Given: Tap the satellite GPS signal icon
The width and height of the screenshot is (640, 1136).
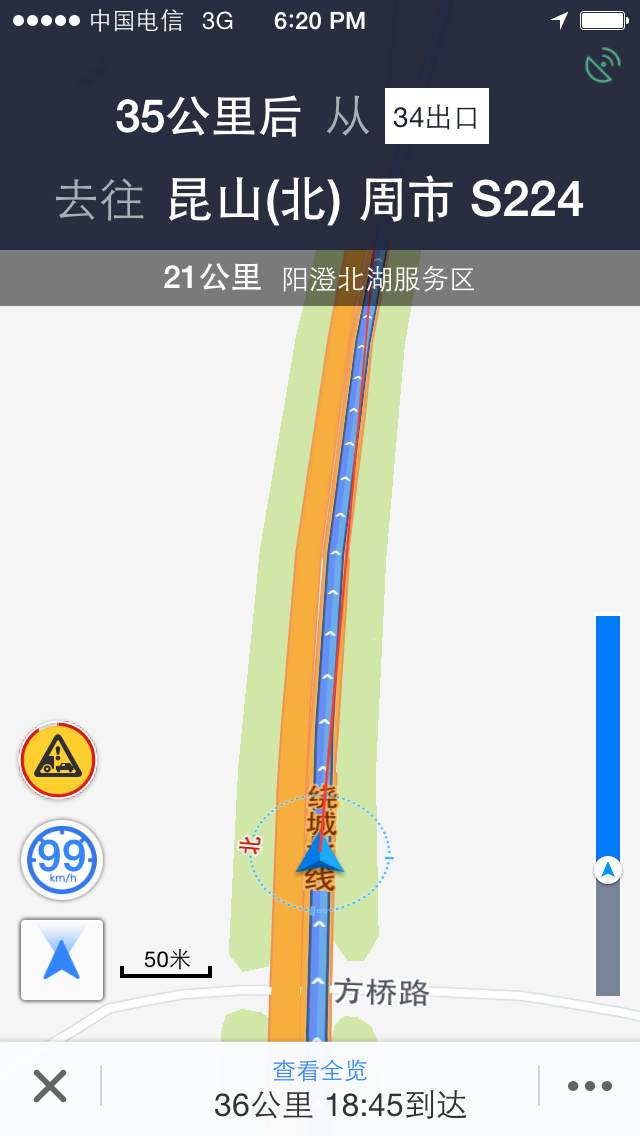Looking at the screenshot, I should click(x=603, y=64).
